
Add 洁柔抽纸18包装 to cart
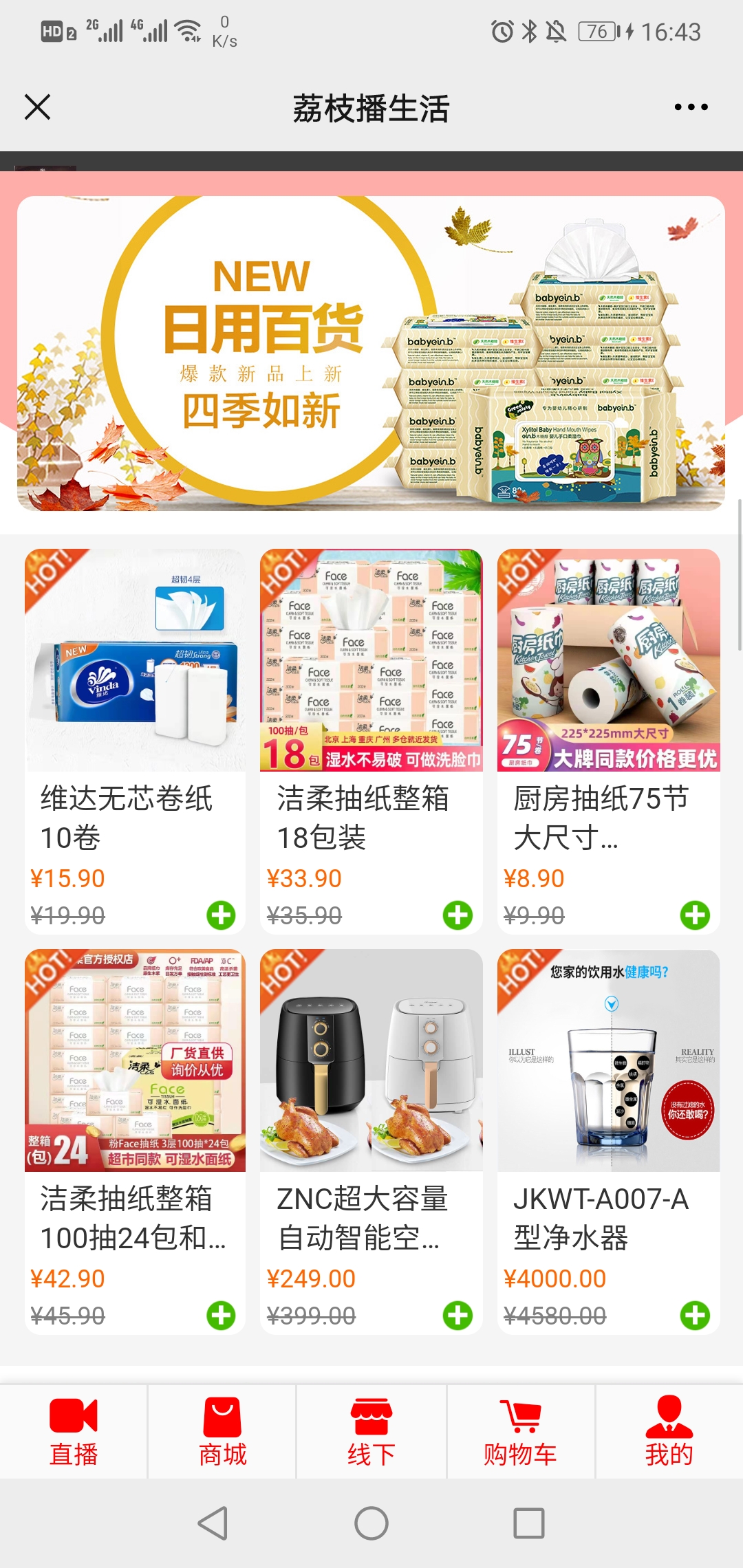(457, 915)
